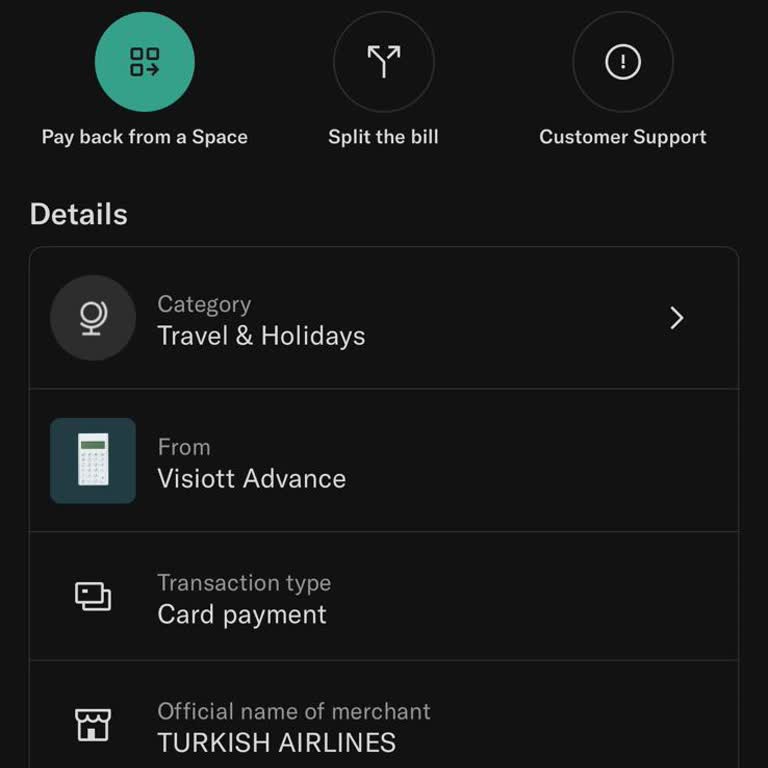Split the bill with others
768x768 pixels.
[383, 63]
